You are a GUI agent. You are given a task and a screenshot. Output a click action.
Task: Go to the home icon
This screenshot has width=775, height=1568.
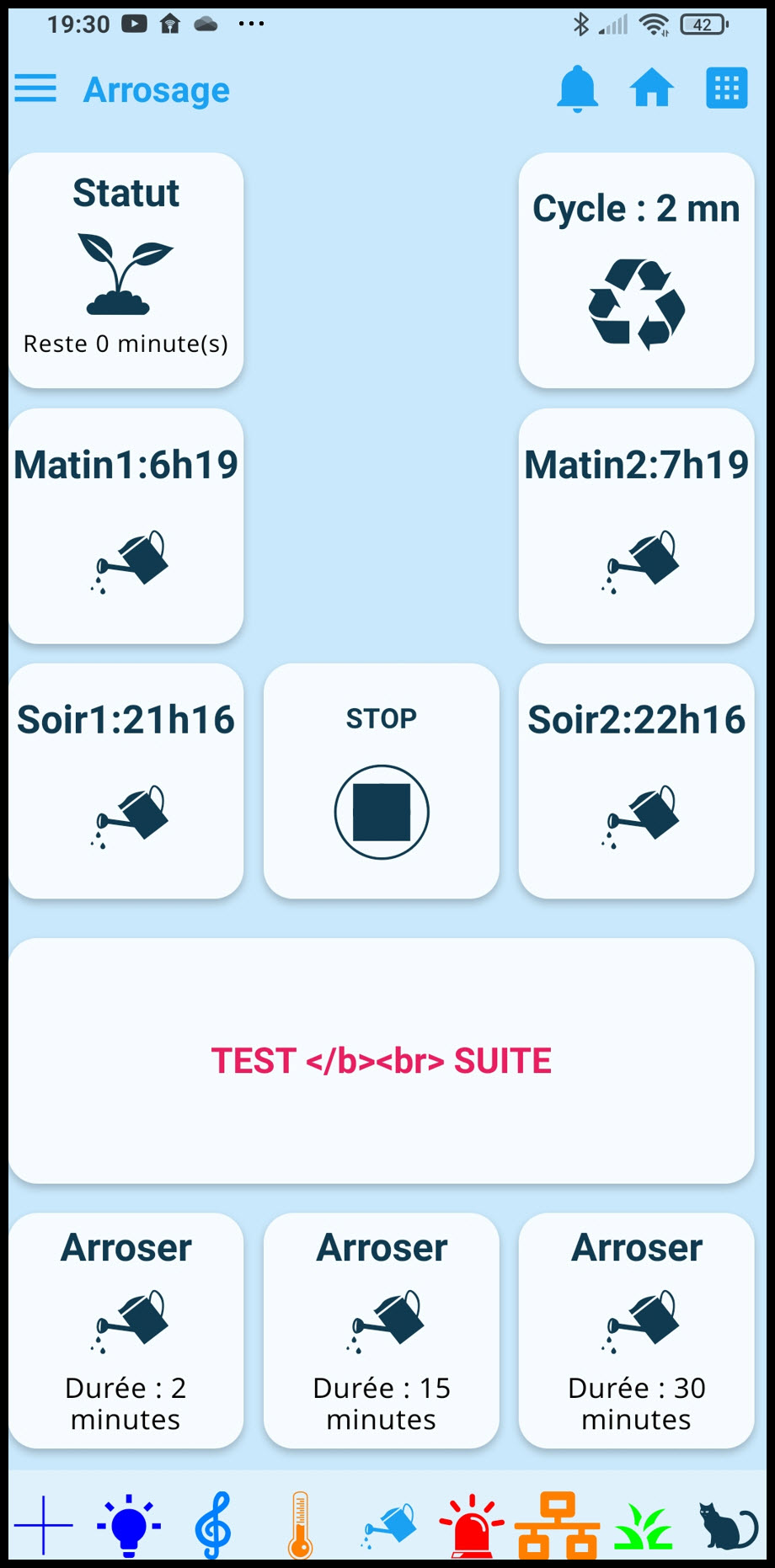[x=651, y=88]
